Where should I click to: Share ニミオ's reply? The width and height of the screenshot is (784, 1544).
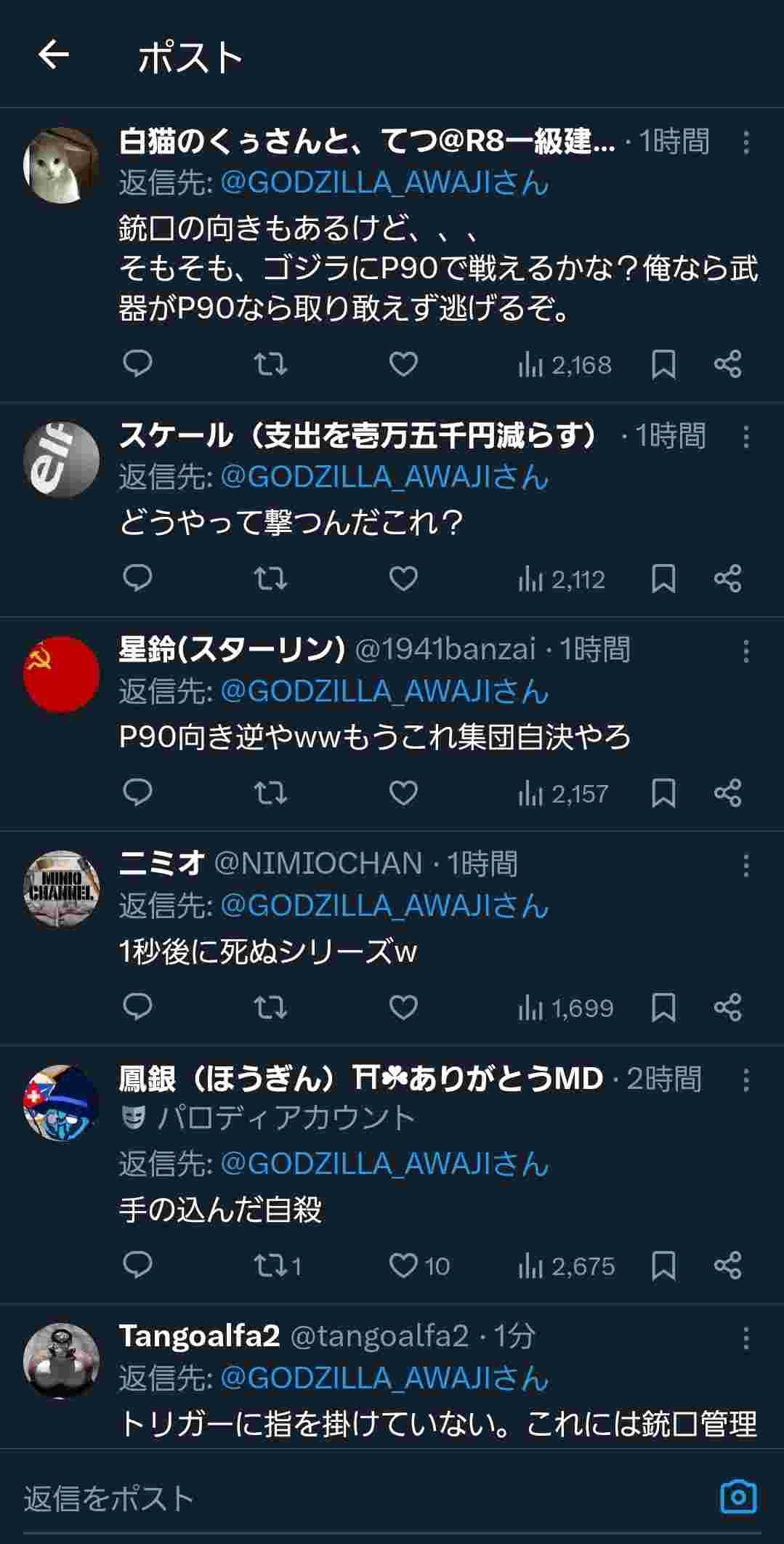(x=727, y=1008)
